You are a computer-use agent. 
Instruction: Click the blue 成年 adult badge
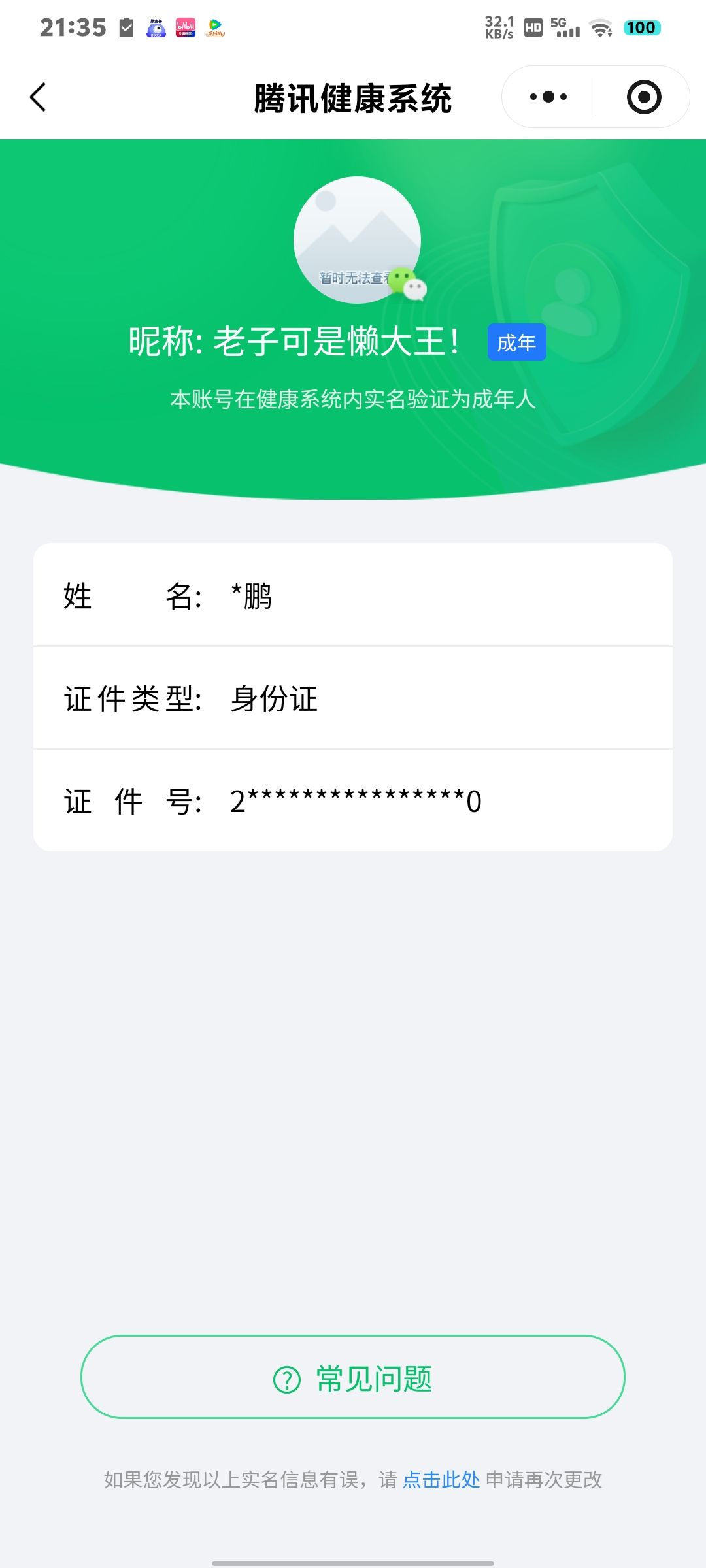[516, 342]
